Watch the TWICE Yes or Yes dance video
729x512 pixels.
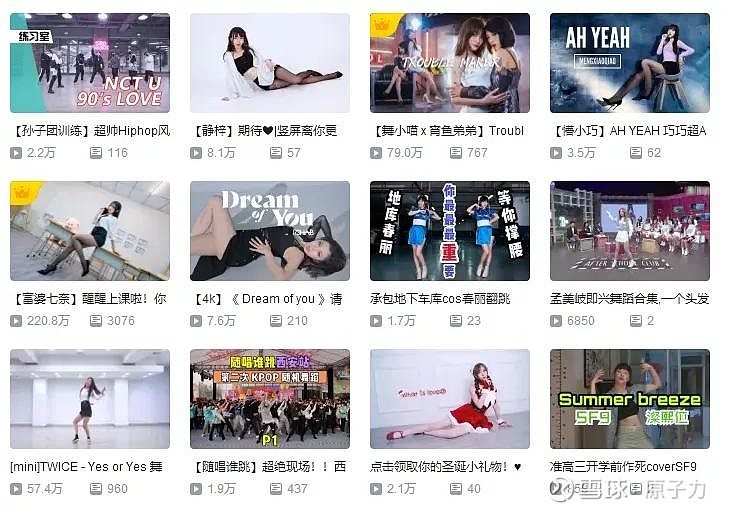(x=90, y=398)
